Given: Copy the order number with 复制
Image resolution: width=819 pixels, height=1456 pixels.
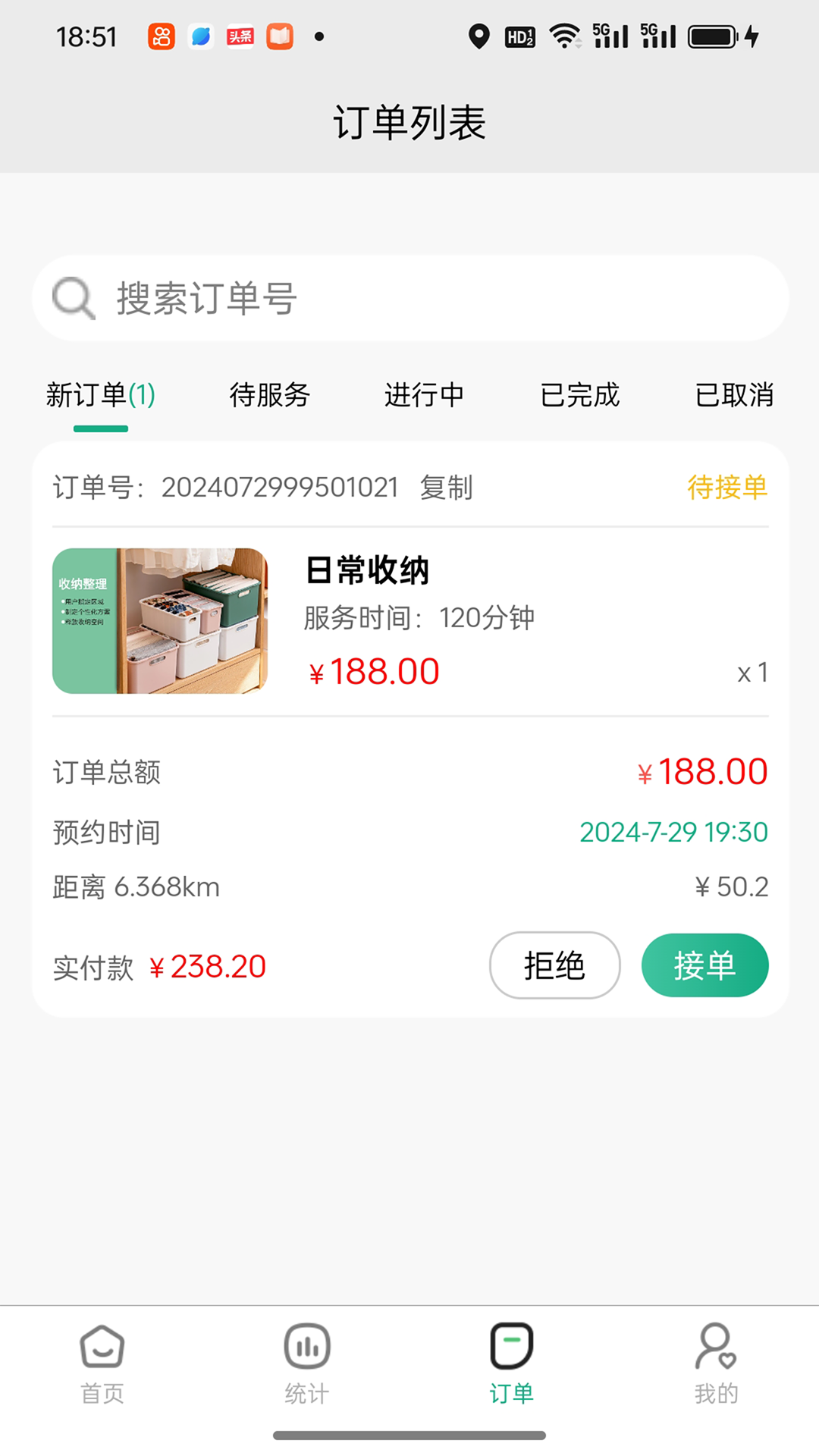Looking at the screenshot, I should tap(447, 487).
